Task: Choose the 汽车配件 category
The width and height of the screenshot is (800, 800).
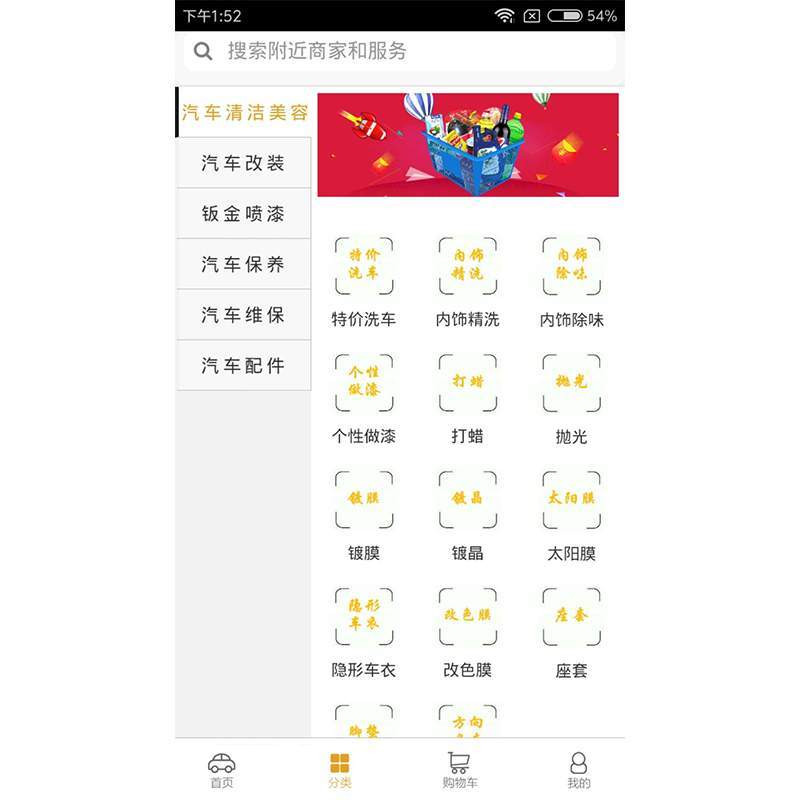Action: tap(243, 365)
